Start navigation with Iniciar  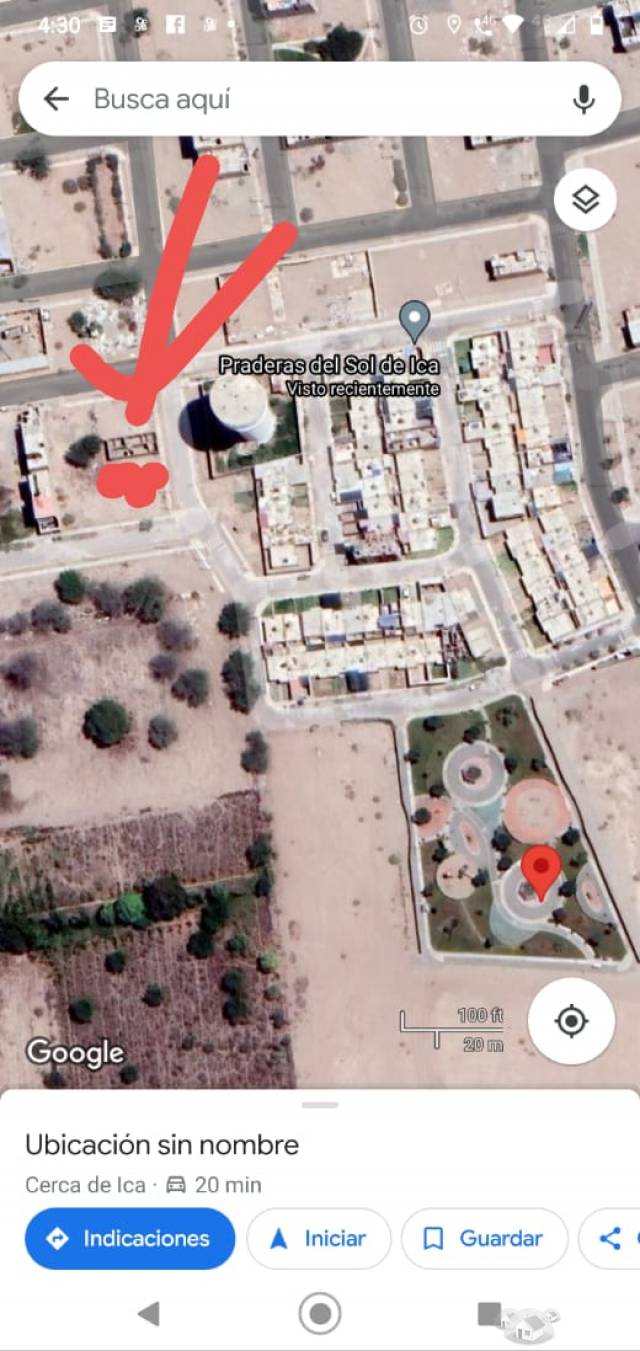click(319, 1238)
